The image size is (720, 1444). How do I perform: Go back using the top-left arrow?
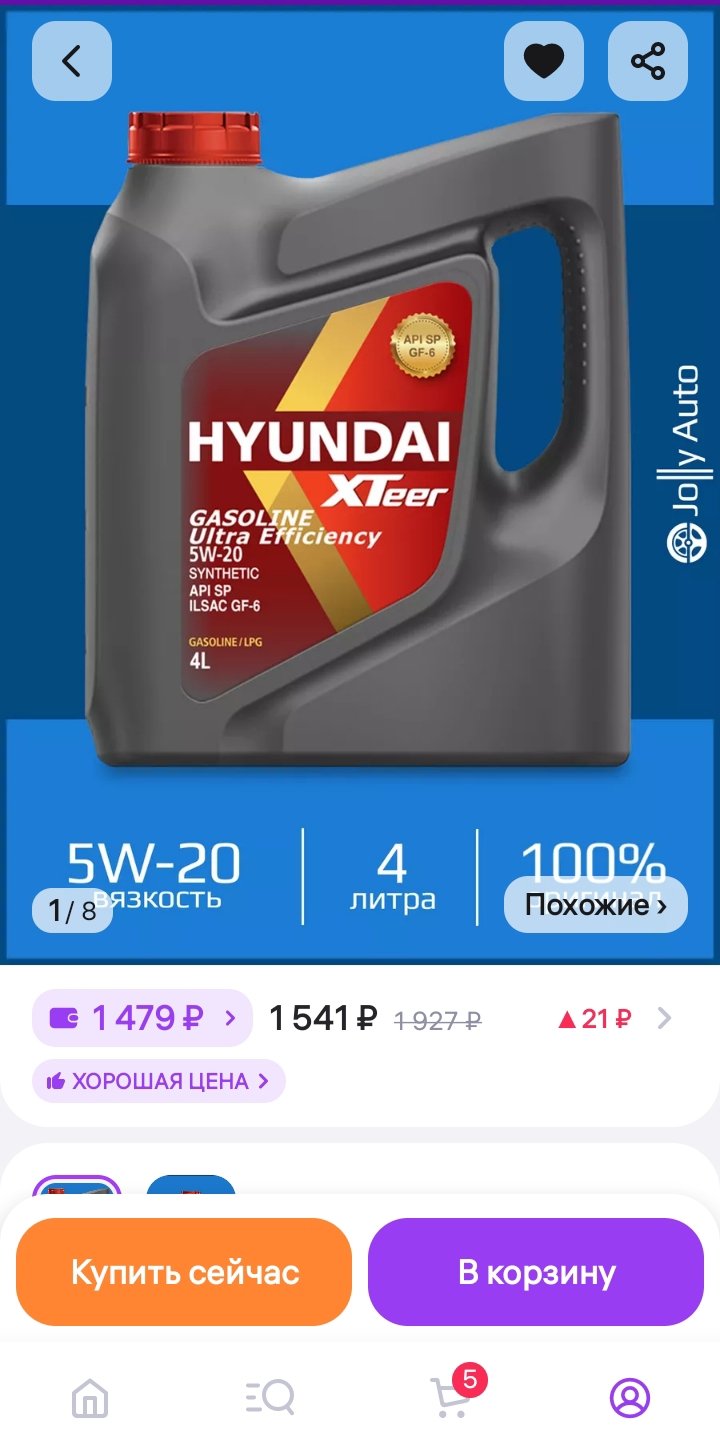click(72, 61)
